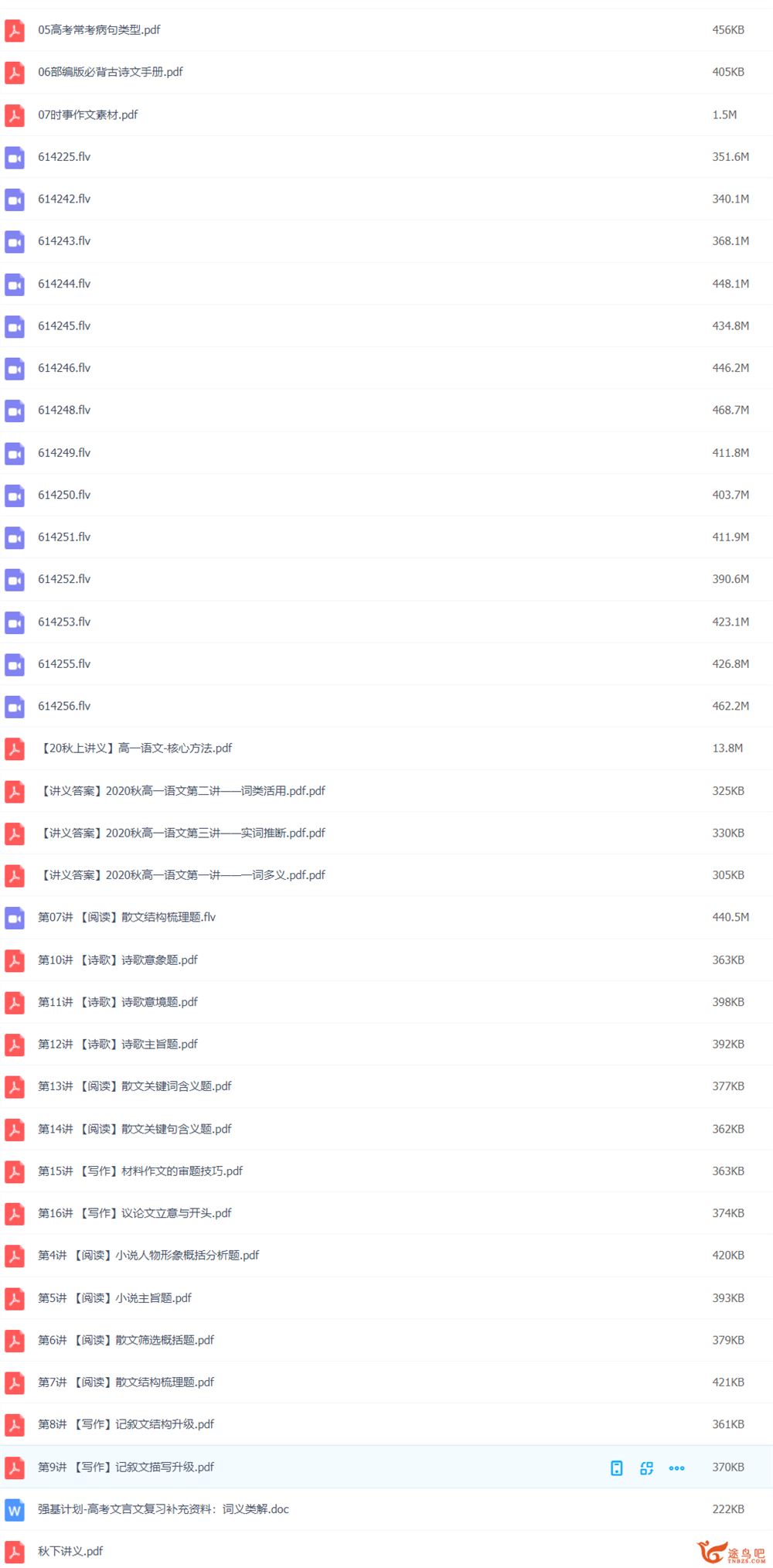
Task: Tap the phone icon on 第9讲 记叙文描写升级.pdf row
Action: point(616,1467)
